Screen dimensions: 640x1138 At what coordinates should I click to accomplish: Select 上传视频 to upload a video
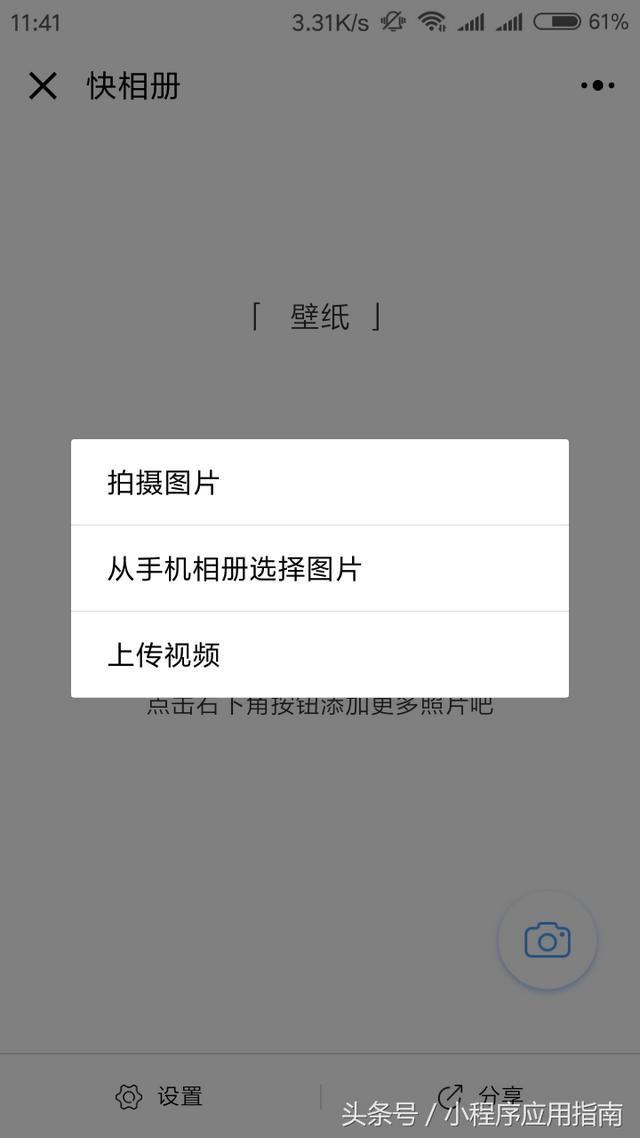click(x=319, y=655)
